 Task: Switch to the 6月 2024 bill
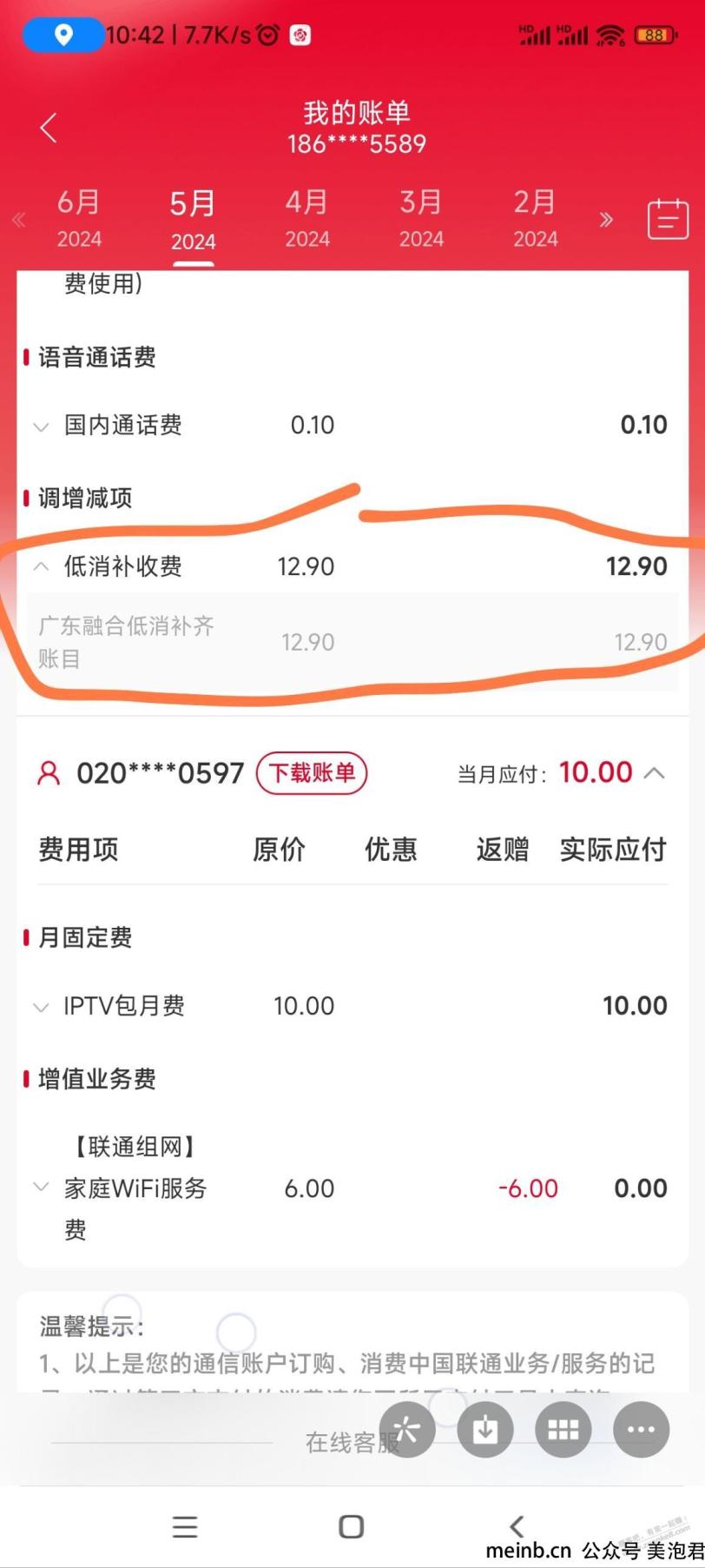79,219
